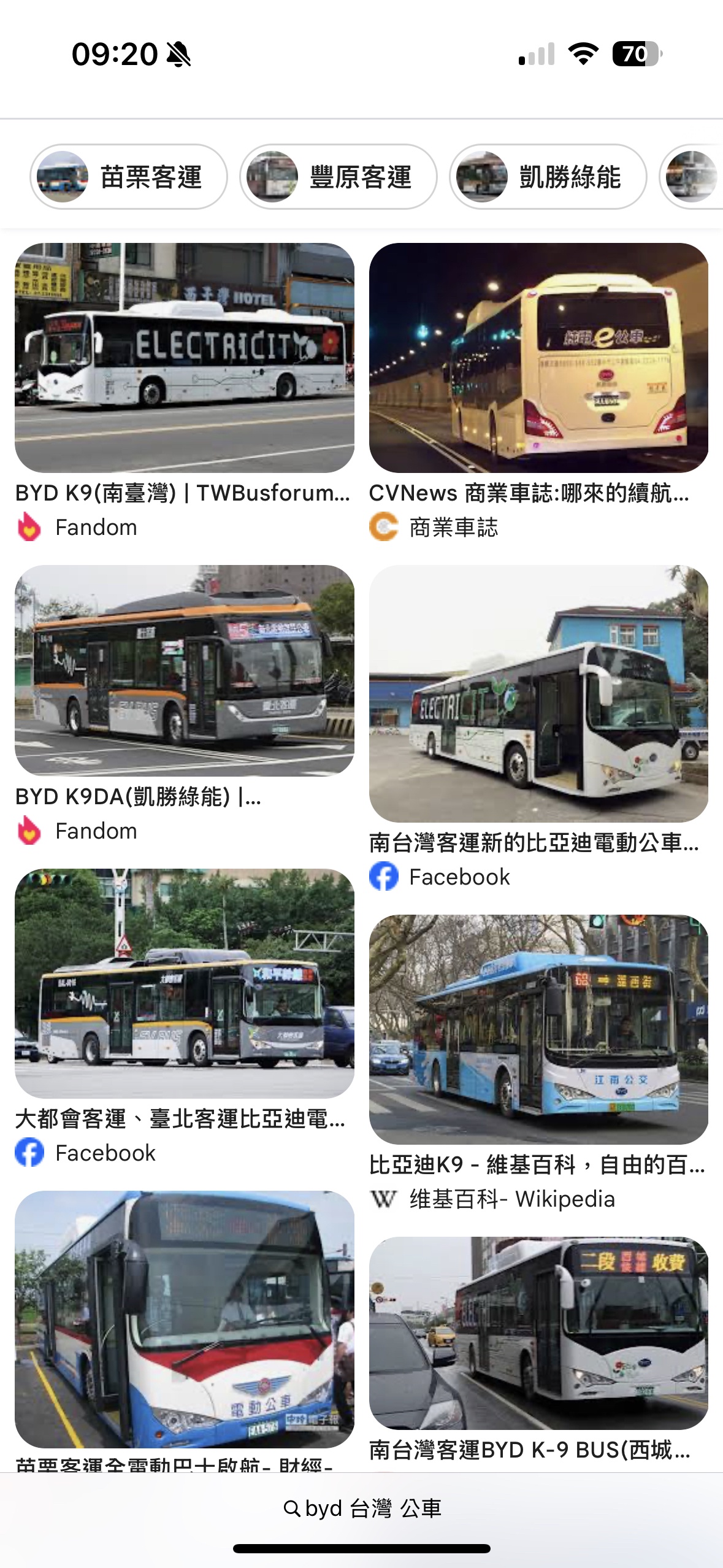The image size is (723, 1568).
Task: Select the 凱勝綠能 filter chip
Action: pos(548,177)
